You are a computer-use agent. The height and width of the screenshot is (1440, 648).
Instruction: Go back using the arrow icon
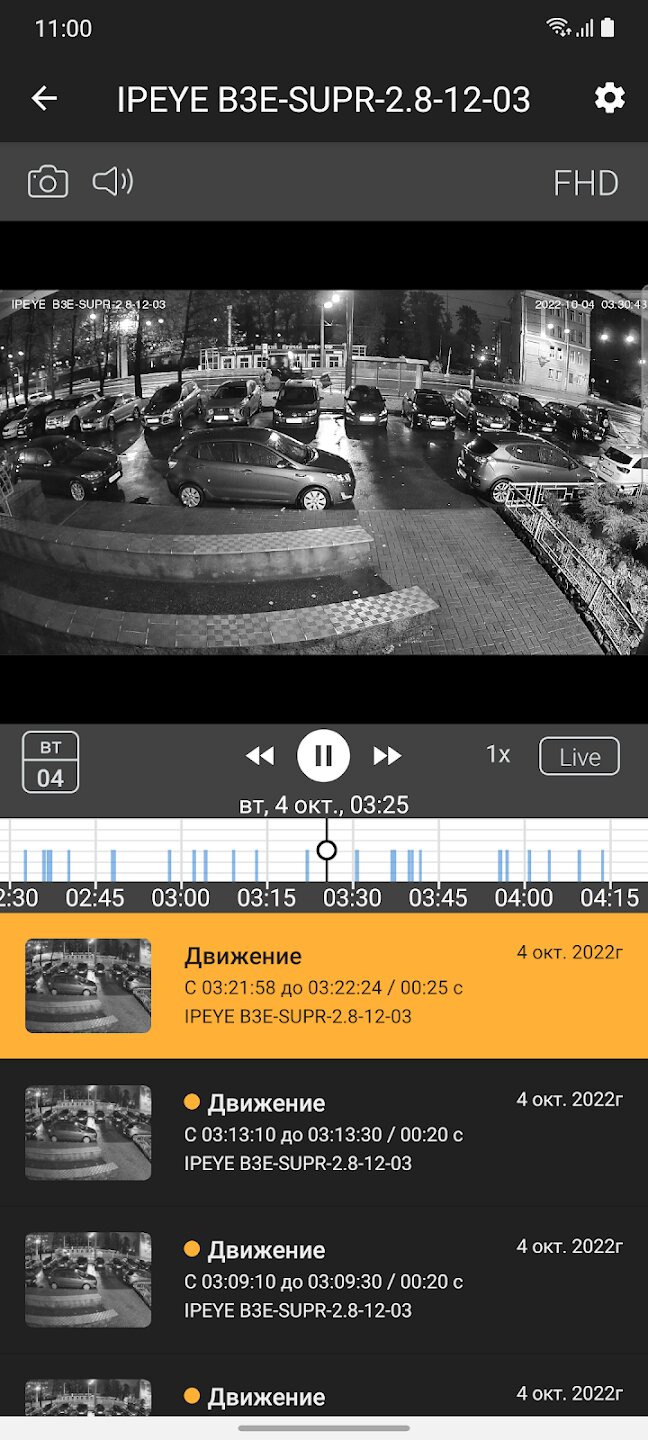[44, 98]
